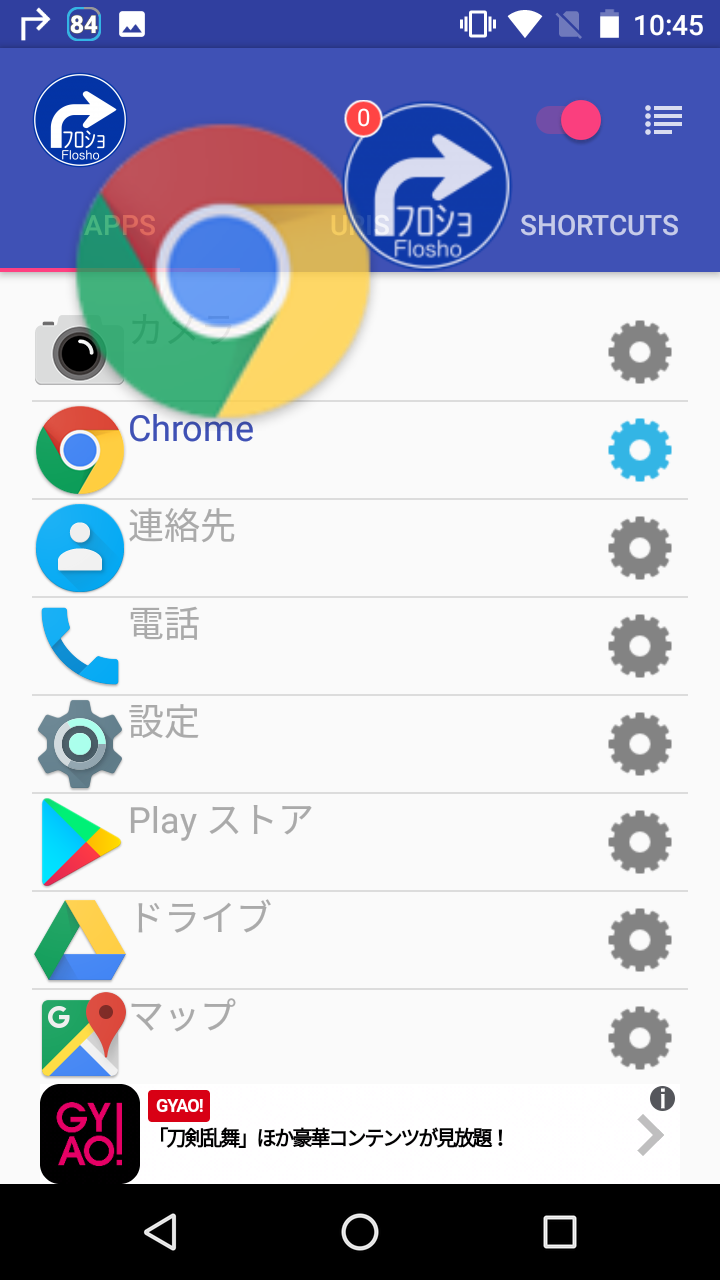Image resolution: width=720 pixels, height=1280 pixels.
Task: Open the list menu icon at top right
Action: coord(663,120)
